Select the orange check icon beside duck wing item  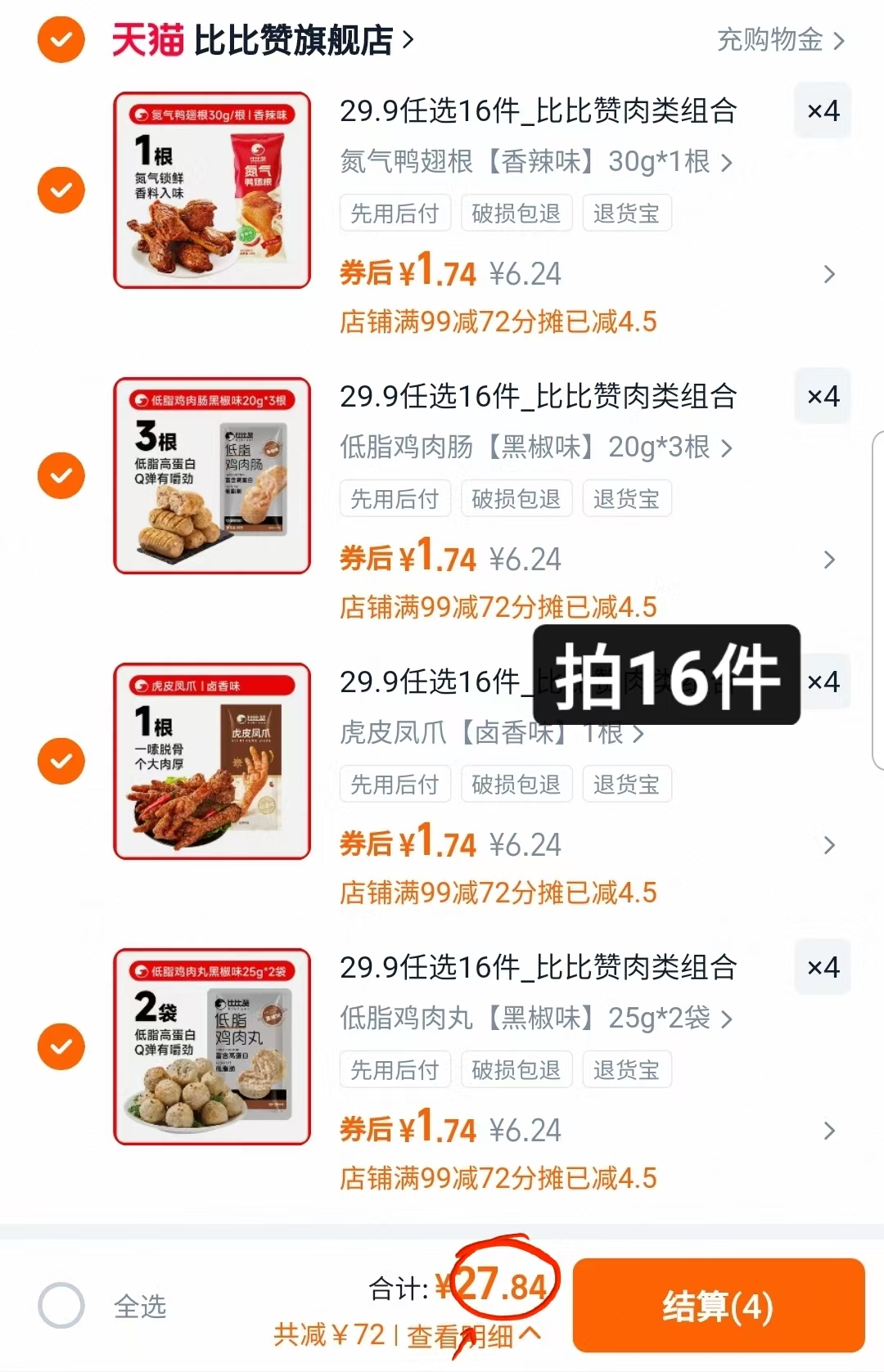click(61, 189)
